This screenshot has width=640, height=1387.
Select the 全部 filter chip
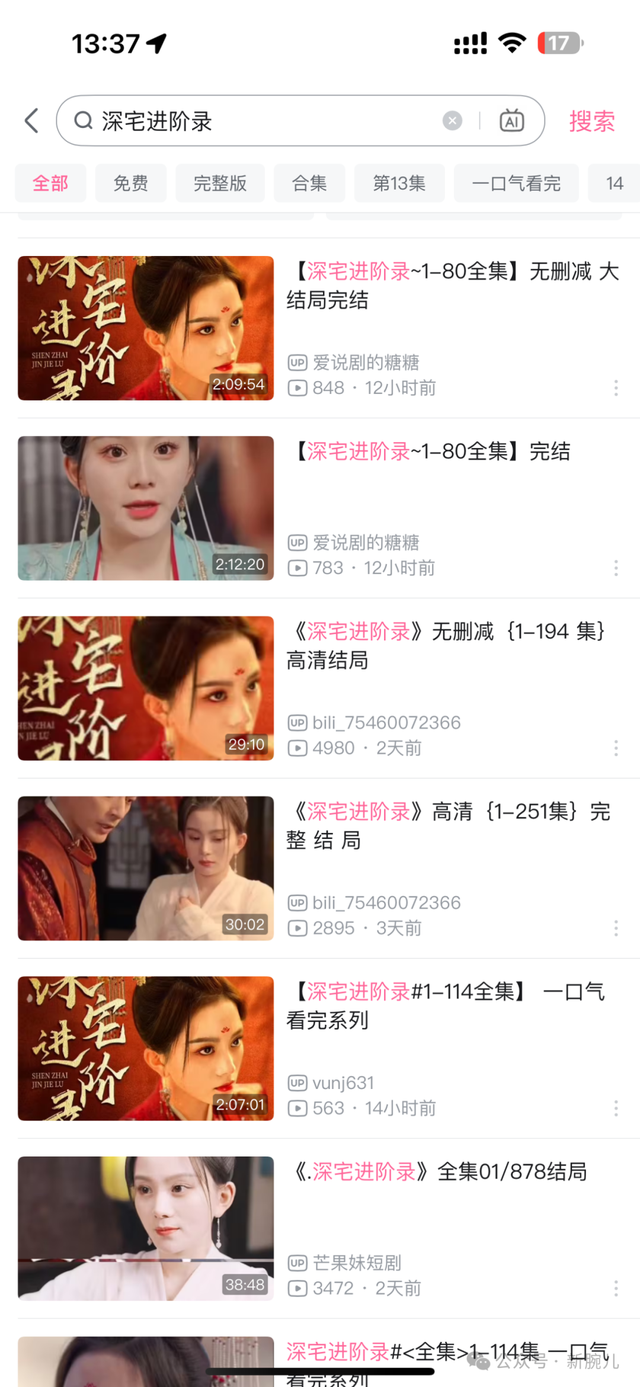pyautogui.click(x=50, y=183)
